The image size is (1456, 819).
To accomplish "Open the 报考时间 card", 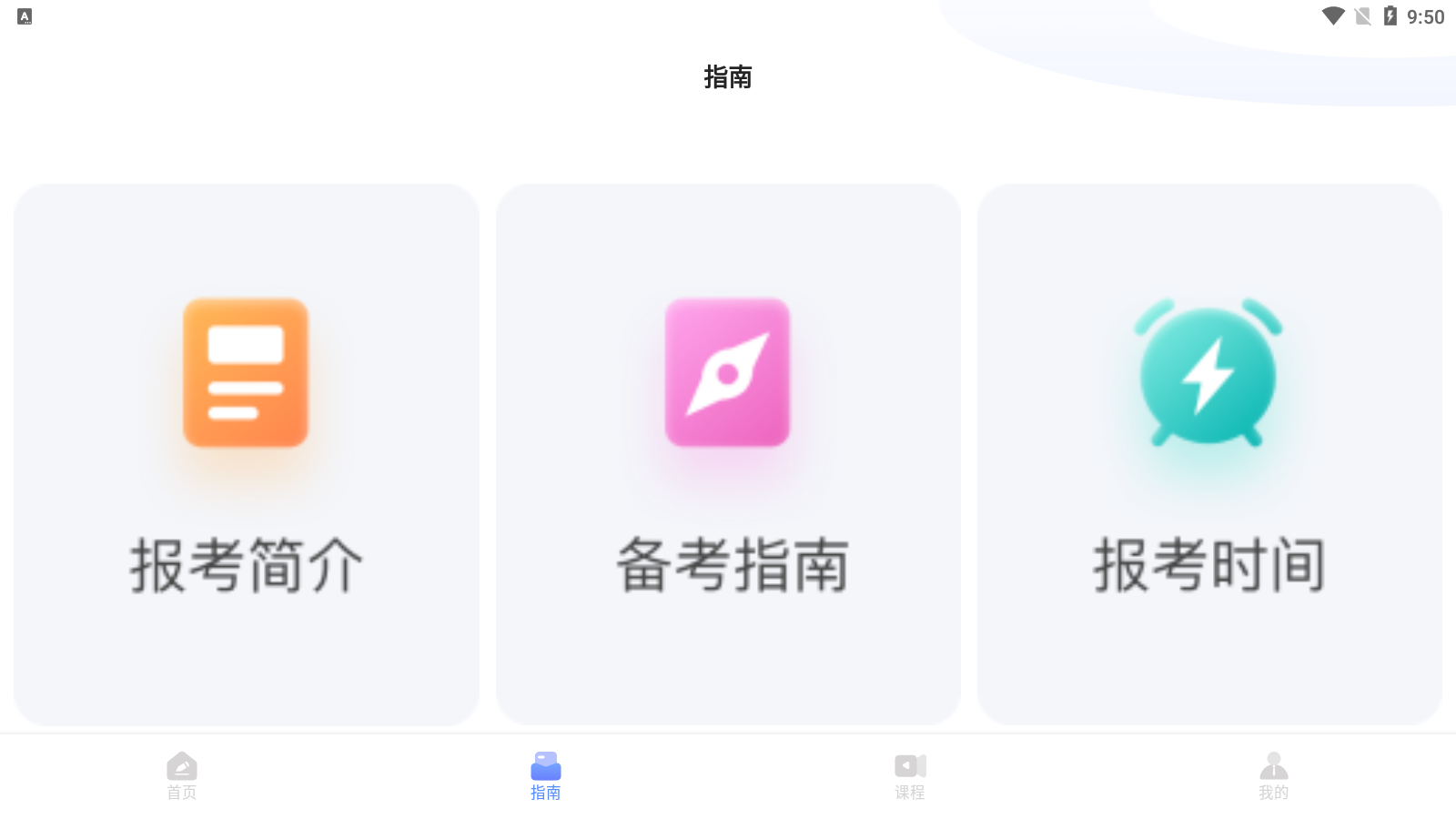I will click(x=1208, y=454).
